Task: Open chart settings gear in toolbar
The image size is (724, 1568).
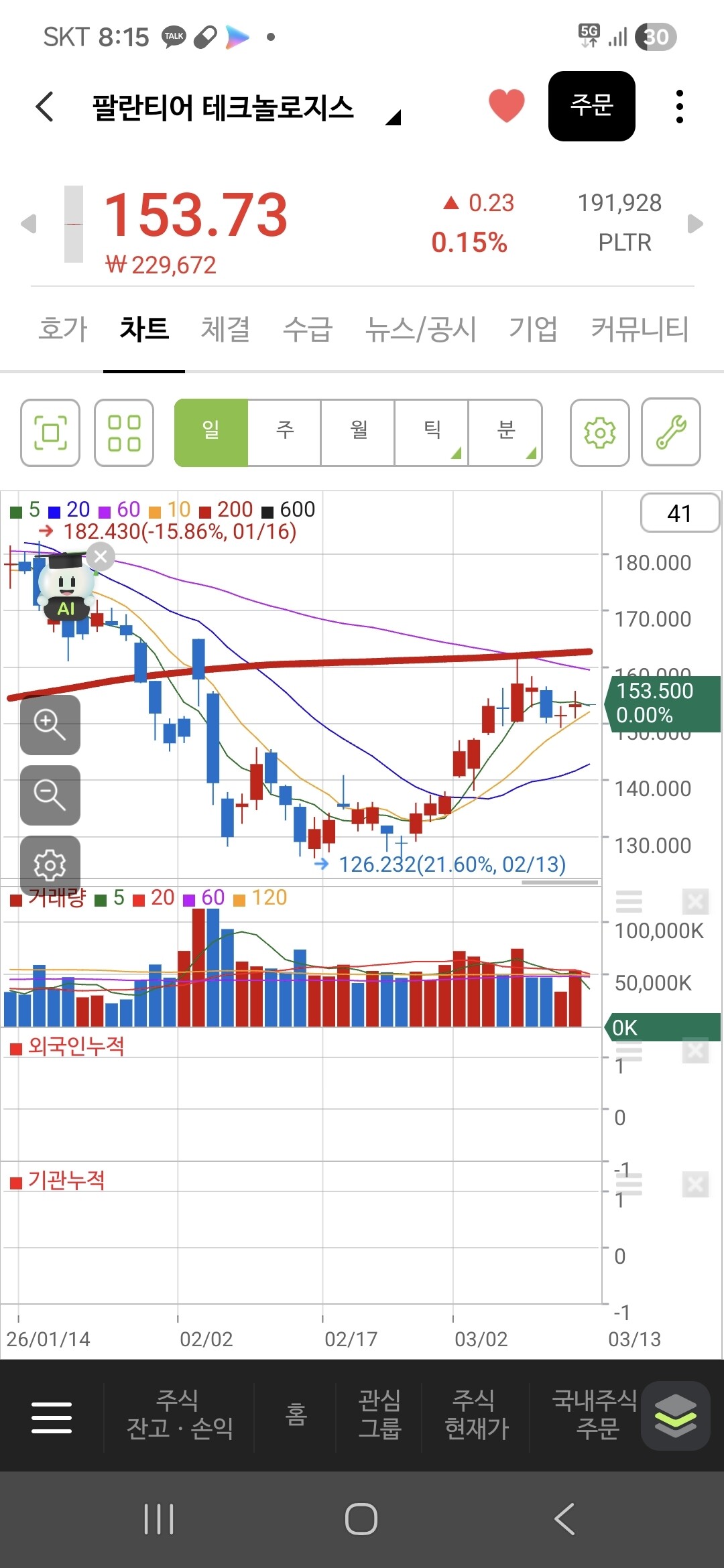Action: click(599, 432)
